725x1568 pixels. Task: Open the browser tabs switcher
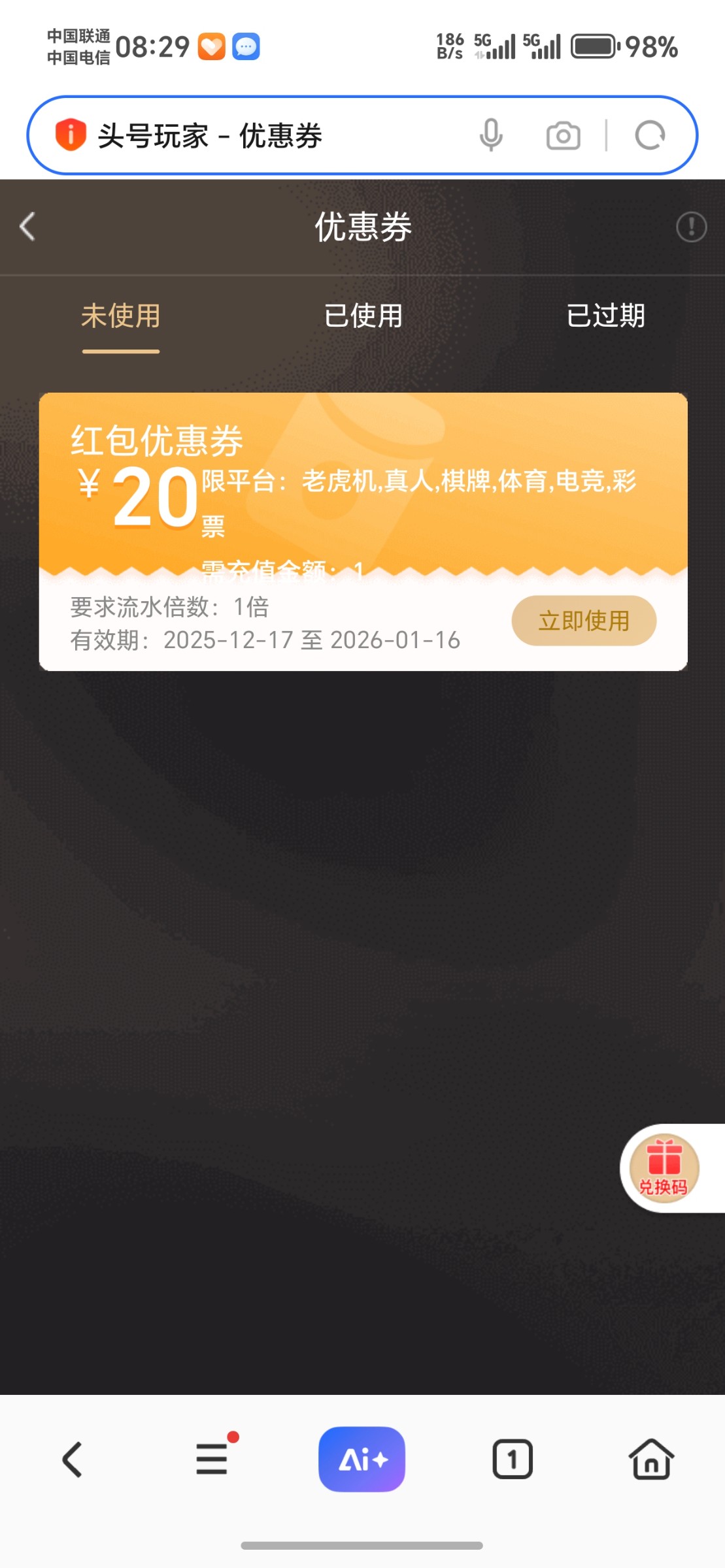tap(512, 1460)
